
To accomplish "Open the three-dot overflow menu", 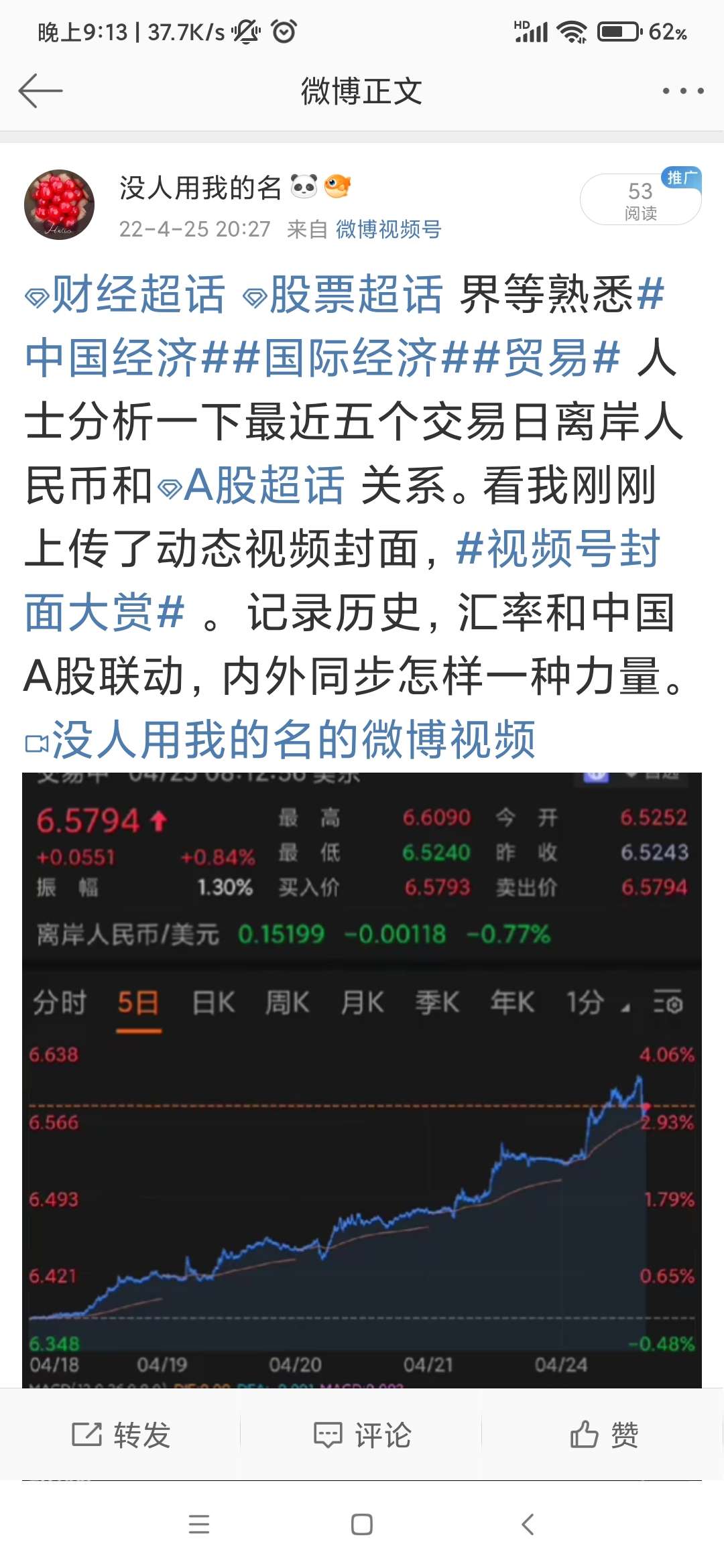I will (682, 91).
